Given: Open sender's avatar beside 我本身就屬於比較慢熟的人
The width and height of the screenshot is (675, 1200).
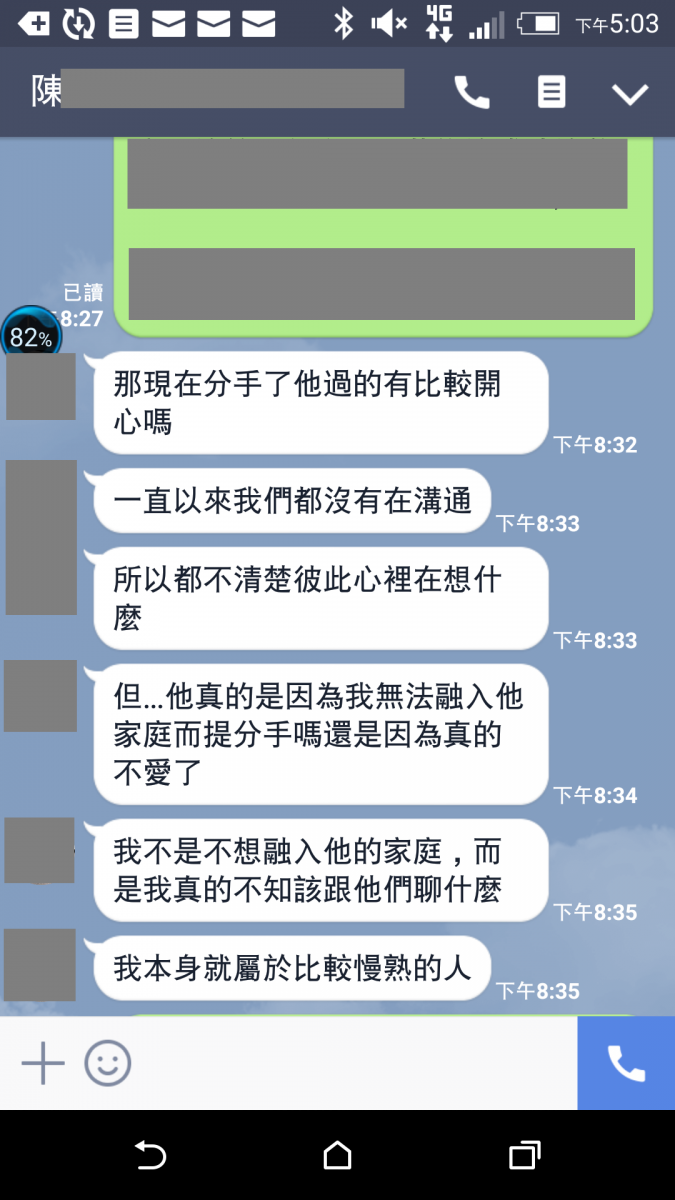Looking at the screenshot, I should pyautogui.click(x=40, y=965).
